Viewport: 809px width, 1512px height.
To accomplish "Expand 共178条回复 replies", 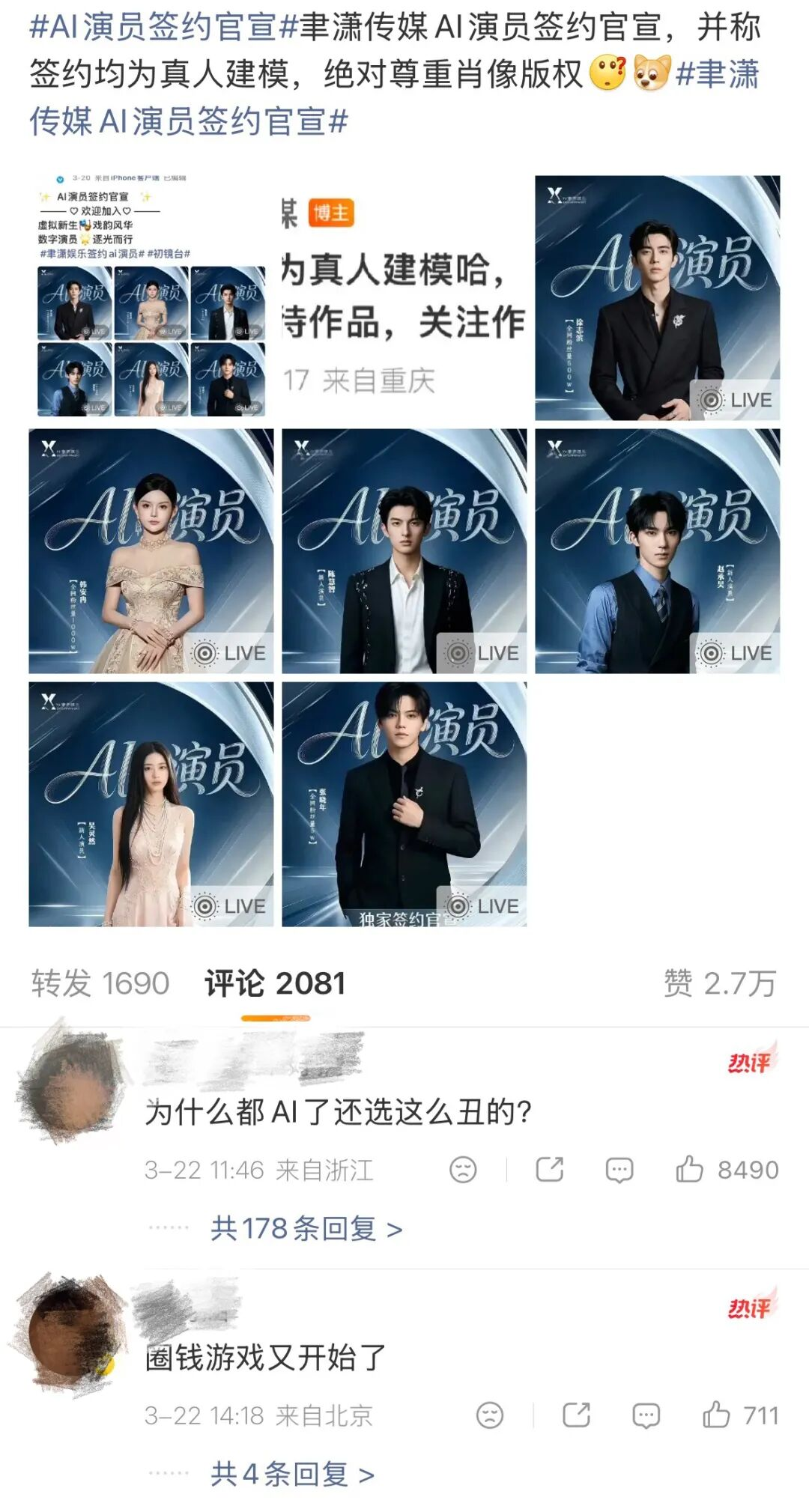I will pyautogui.click(x=306, y=1229).
